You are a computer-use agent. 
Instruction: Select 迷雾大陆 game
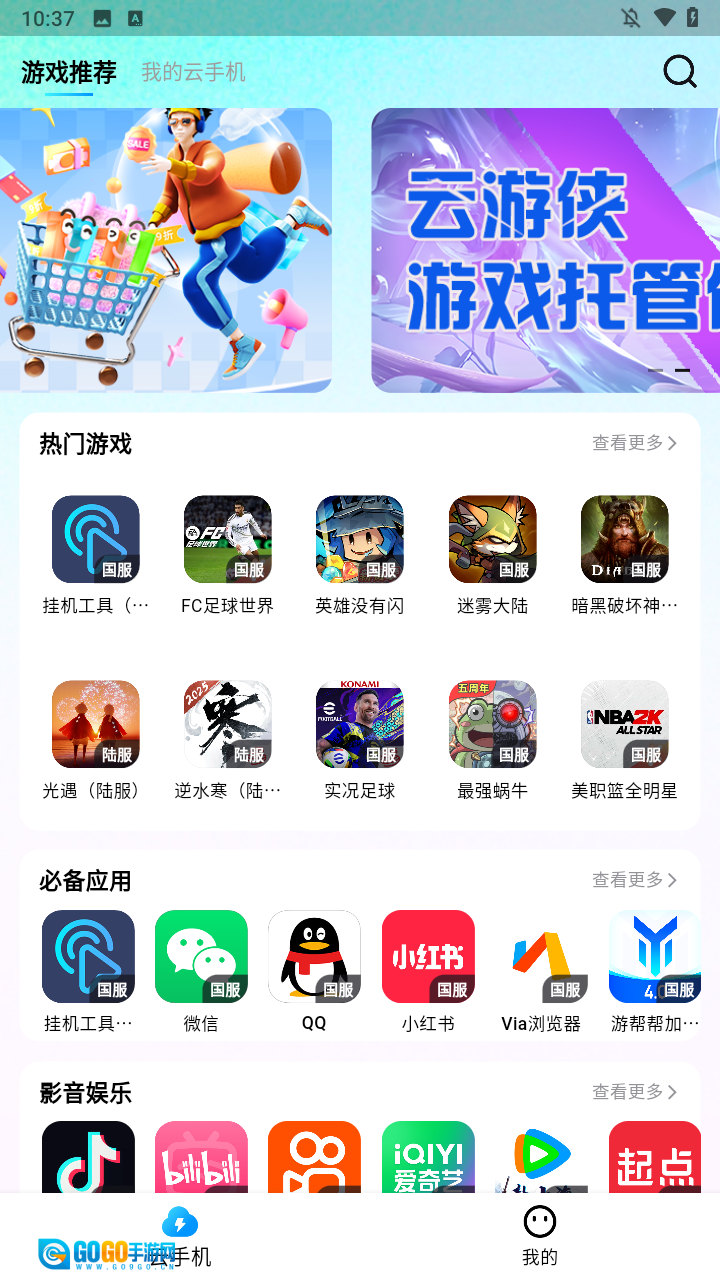492,540
